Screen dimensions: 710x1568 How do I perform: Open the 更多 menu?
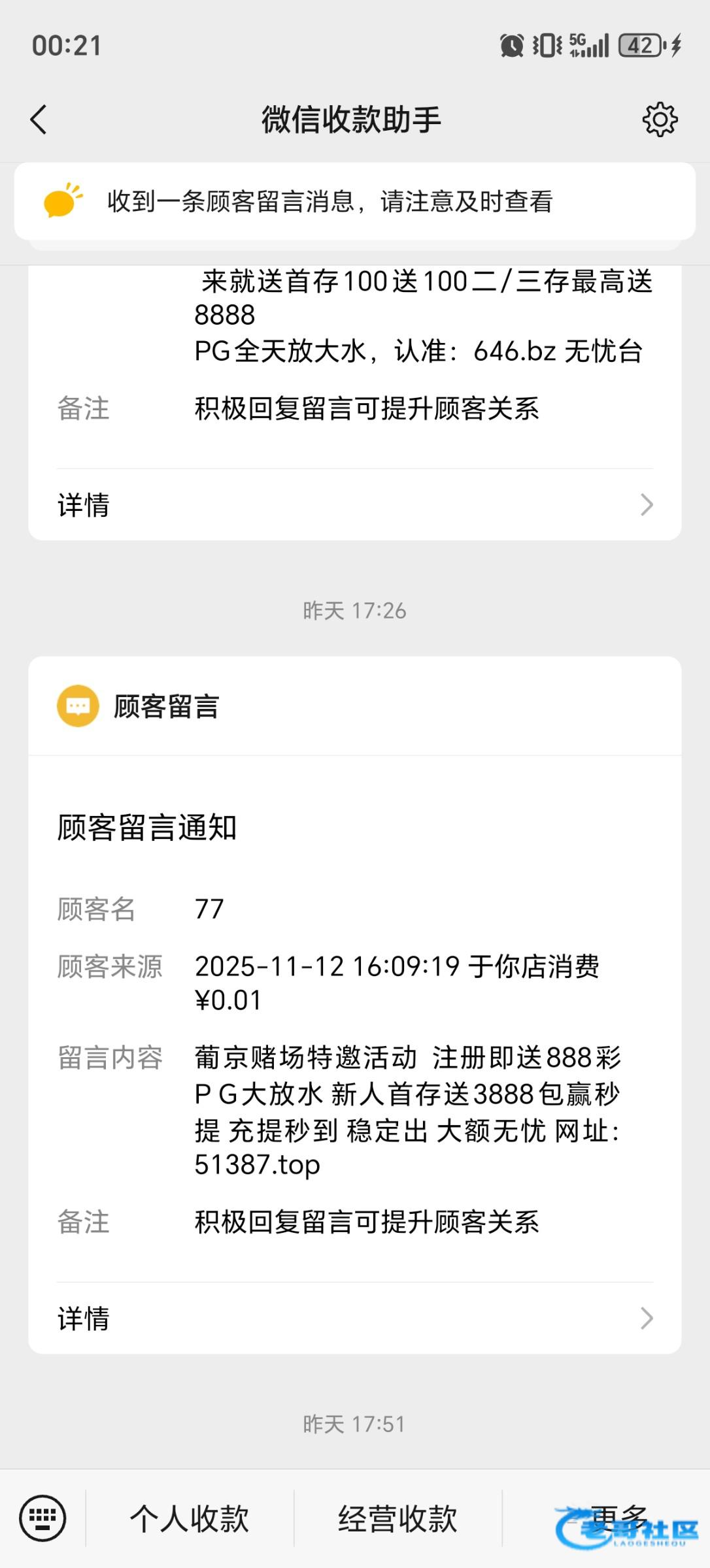point(618,1518)
